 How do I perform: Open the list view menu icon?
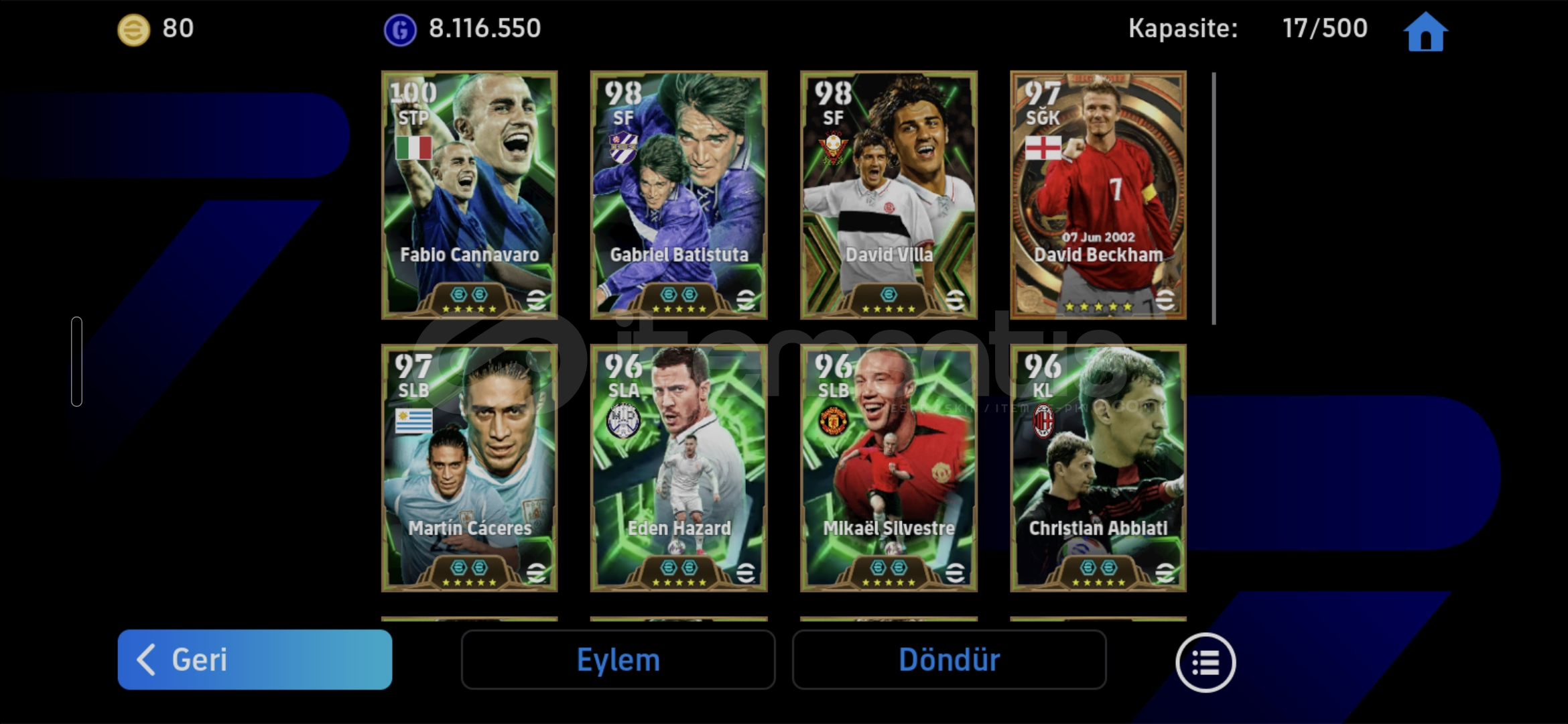click(1205, 662)
